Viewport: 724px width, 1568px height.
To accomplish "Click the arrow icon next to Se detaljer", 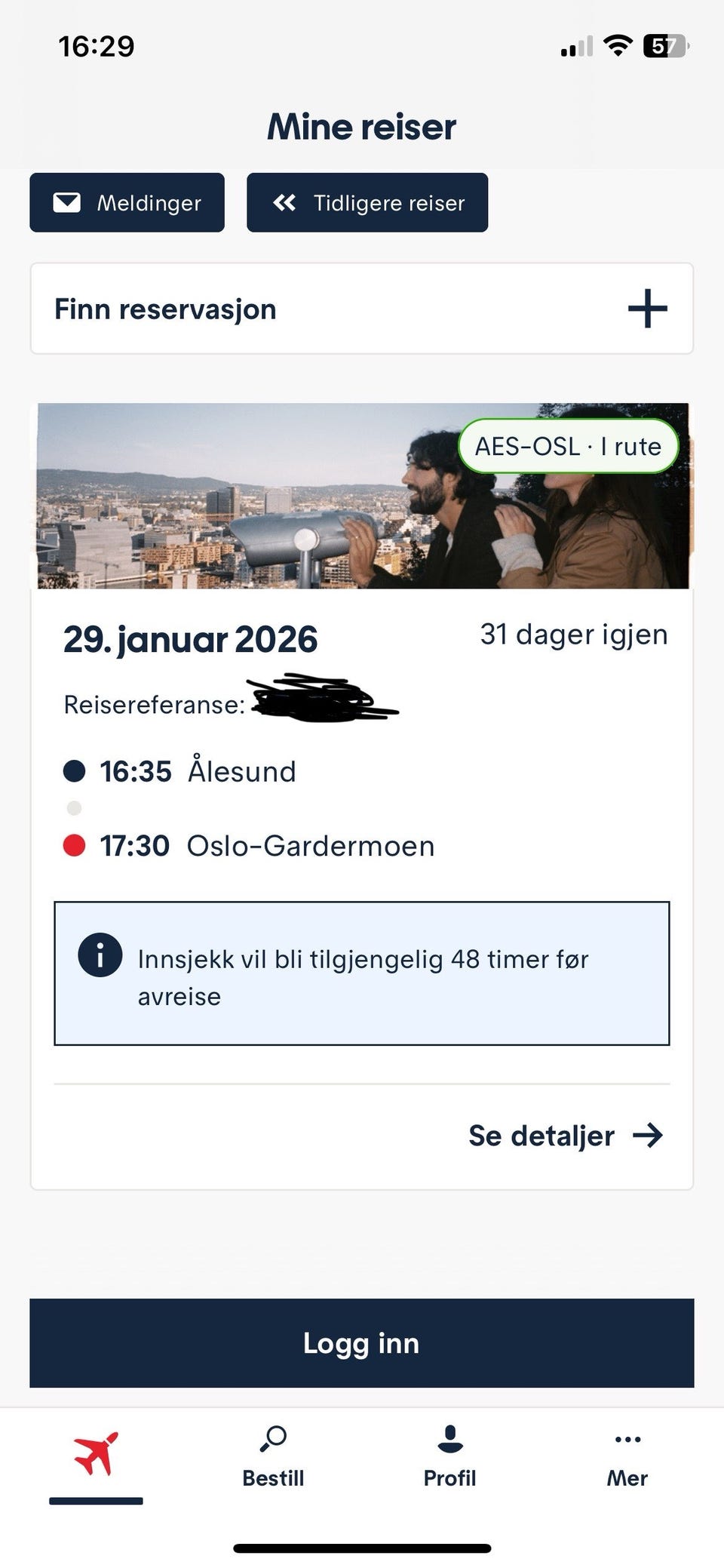I will [649, 1135].
